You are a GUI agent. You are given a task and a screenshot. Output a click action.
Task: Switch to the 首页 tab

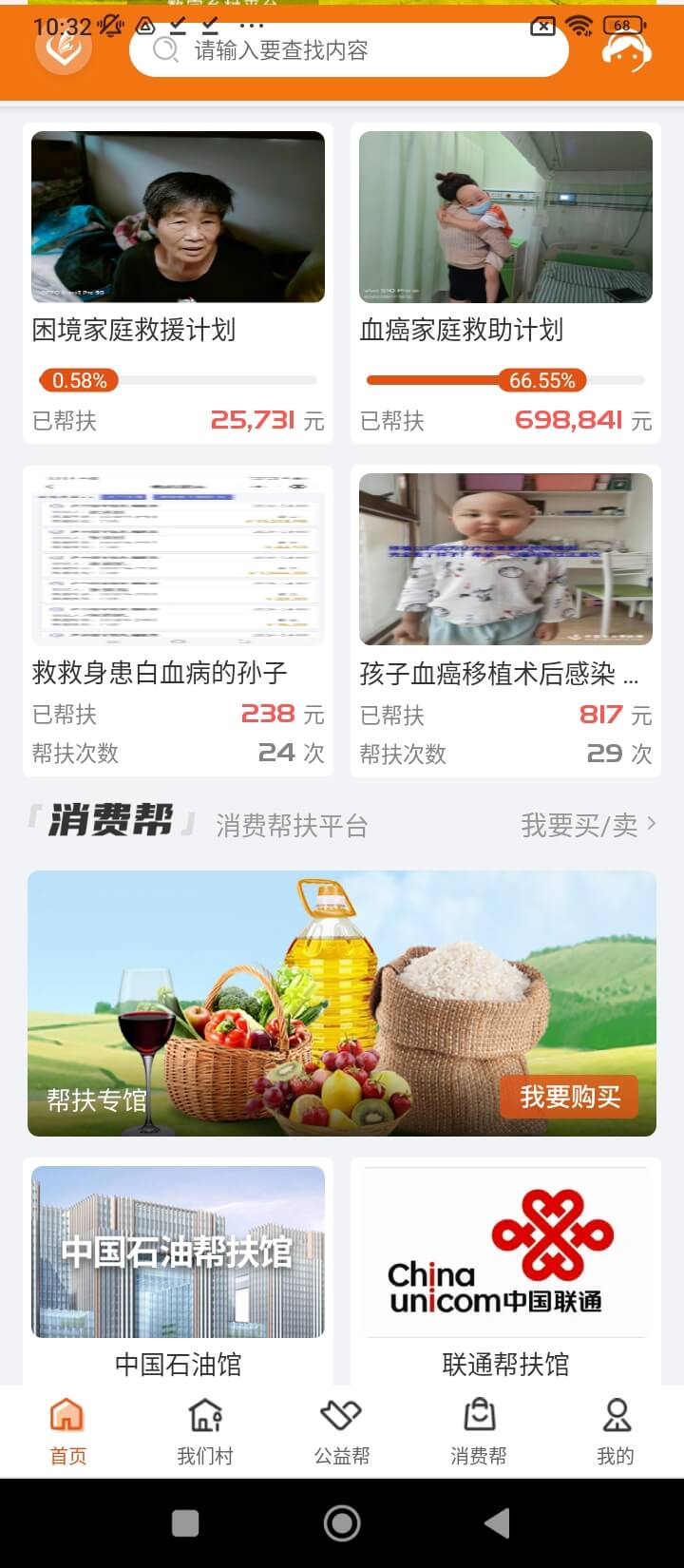(x=67, y=1431)
